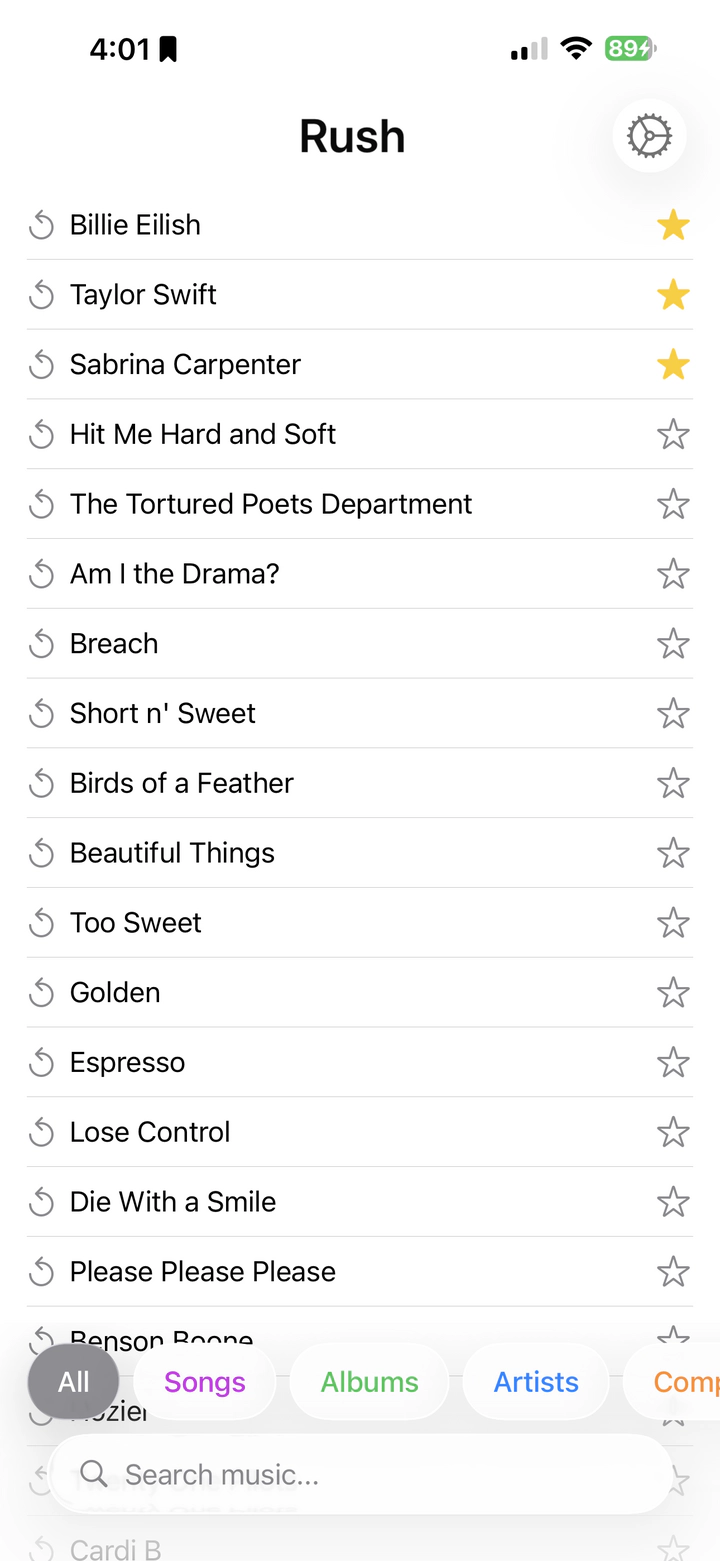Open Lose Control

150,1132
